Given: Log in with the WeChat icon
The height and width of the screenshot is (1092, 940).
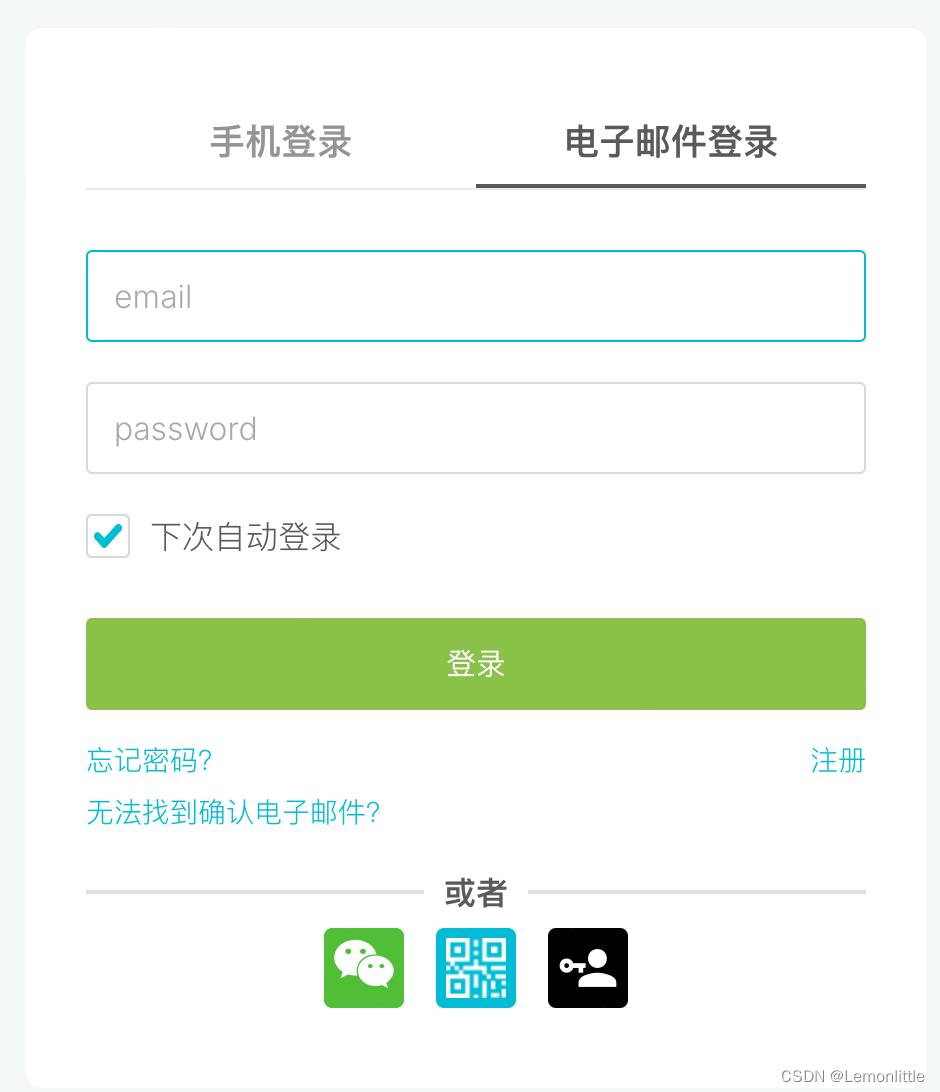Looking at the screenshot, I should click(364, 968).
